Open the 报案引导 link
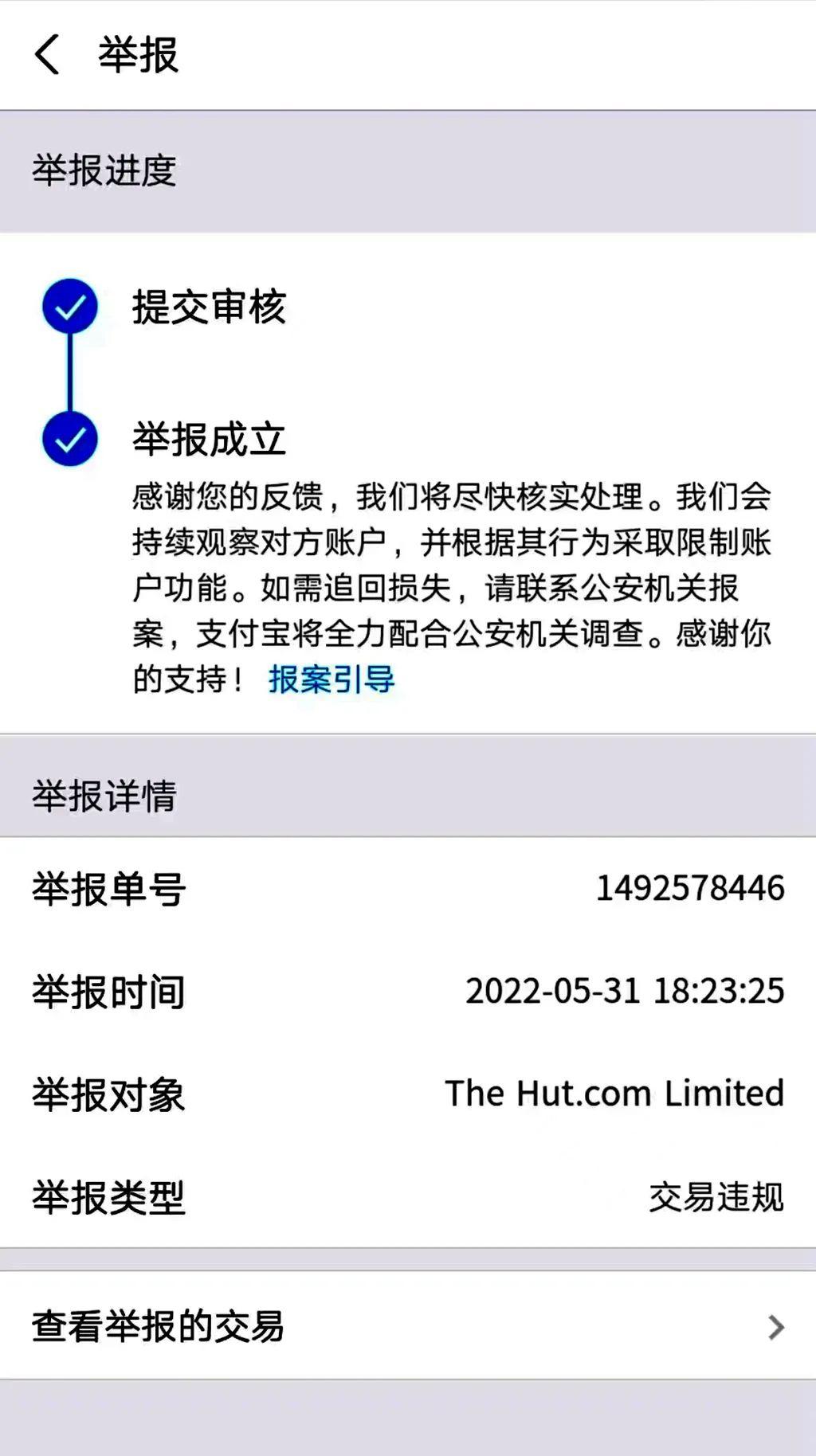 click(331, 680)
